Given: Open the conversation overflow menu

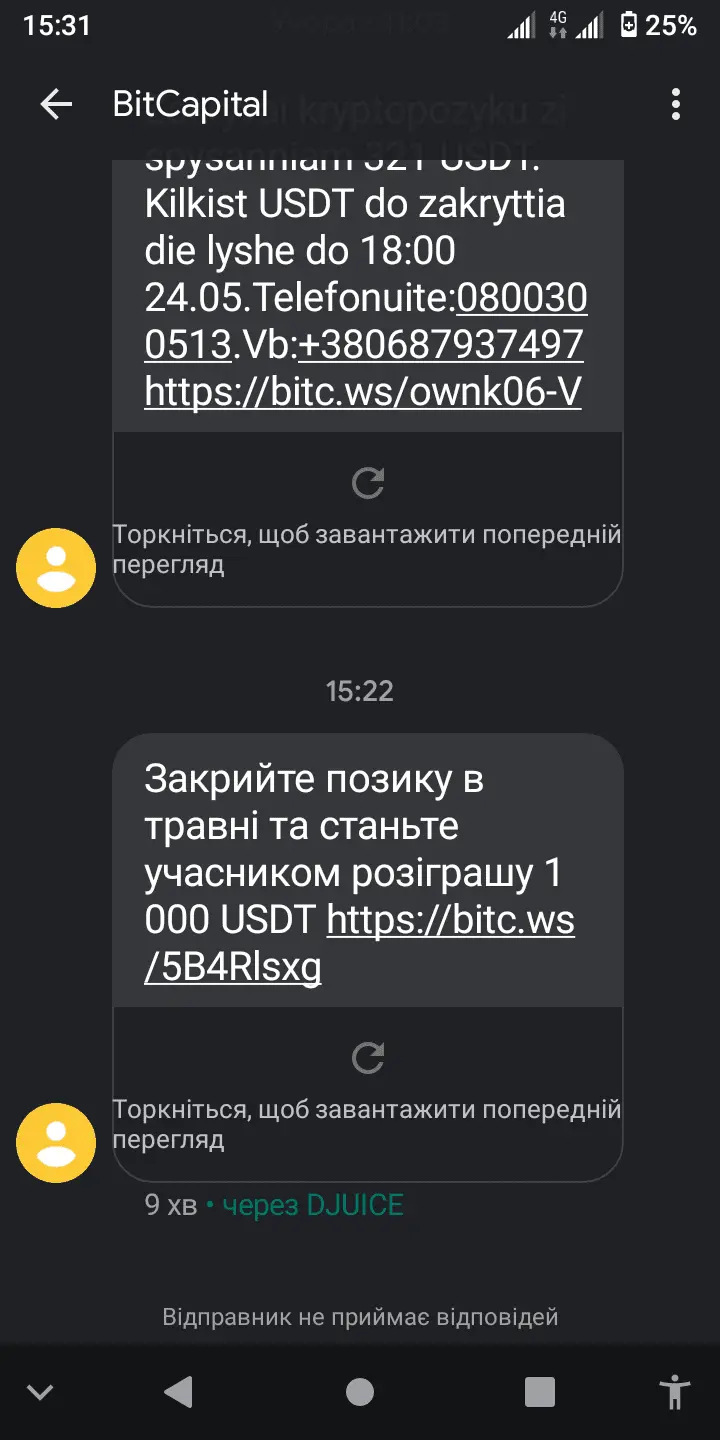Looking at the screenshot, I should (676, 104).
